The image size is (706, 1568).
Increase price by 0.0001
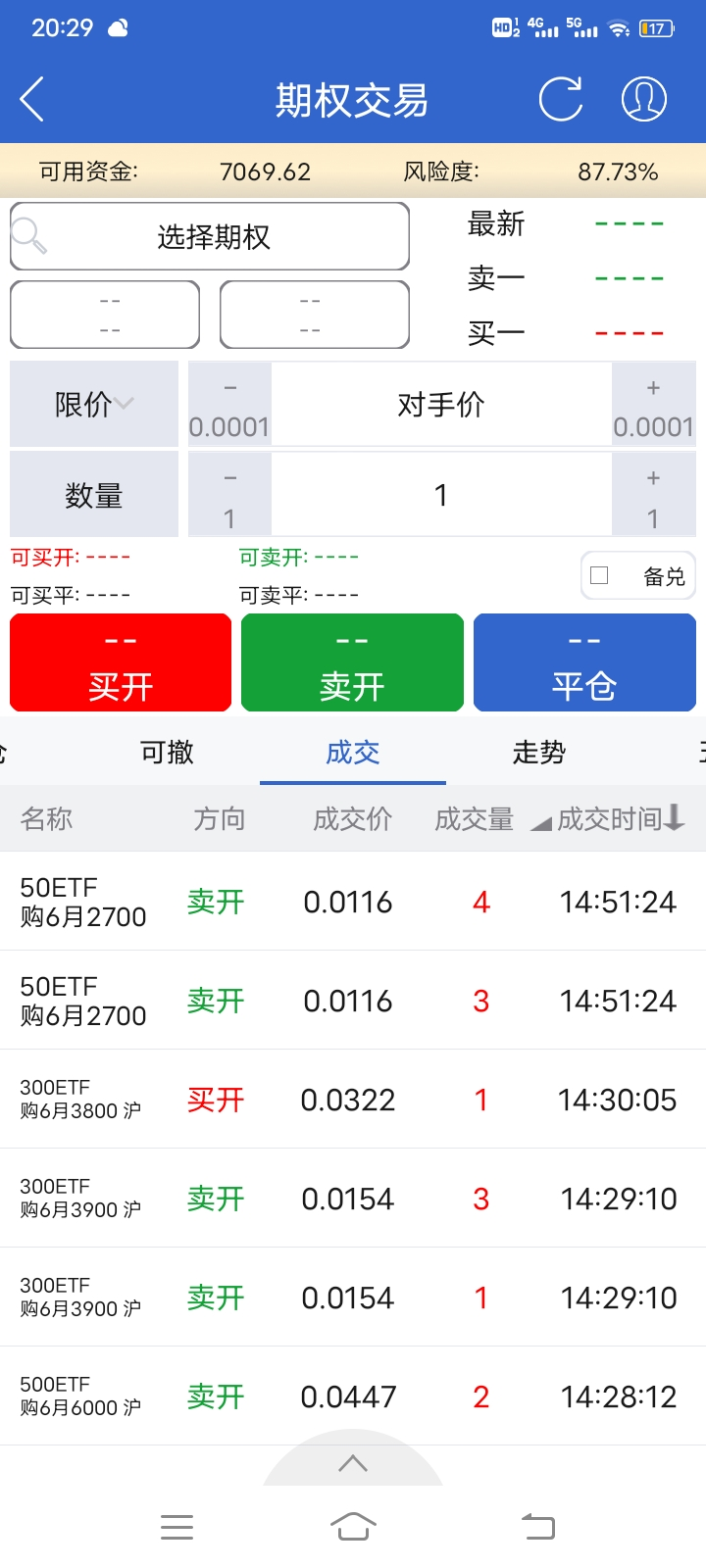[x=653, y=405]
